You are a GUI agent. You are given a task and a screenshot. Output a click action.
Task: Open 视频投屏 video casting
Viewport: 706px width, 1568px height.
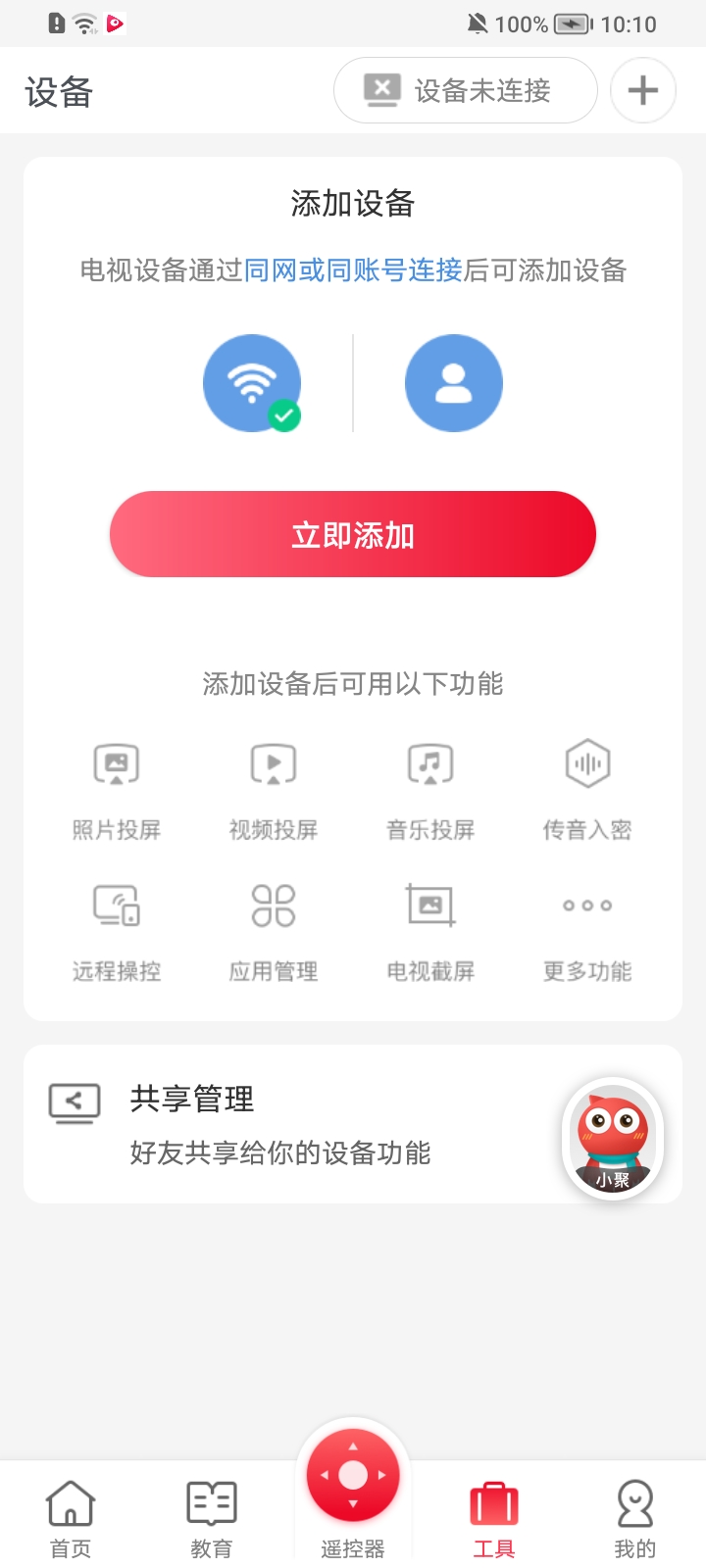(x=274, y=789)
